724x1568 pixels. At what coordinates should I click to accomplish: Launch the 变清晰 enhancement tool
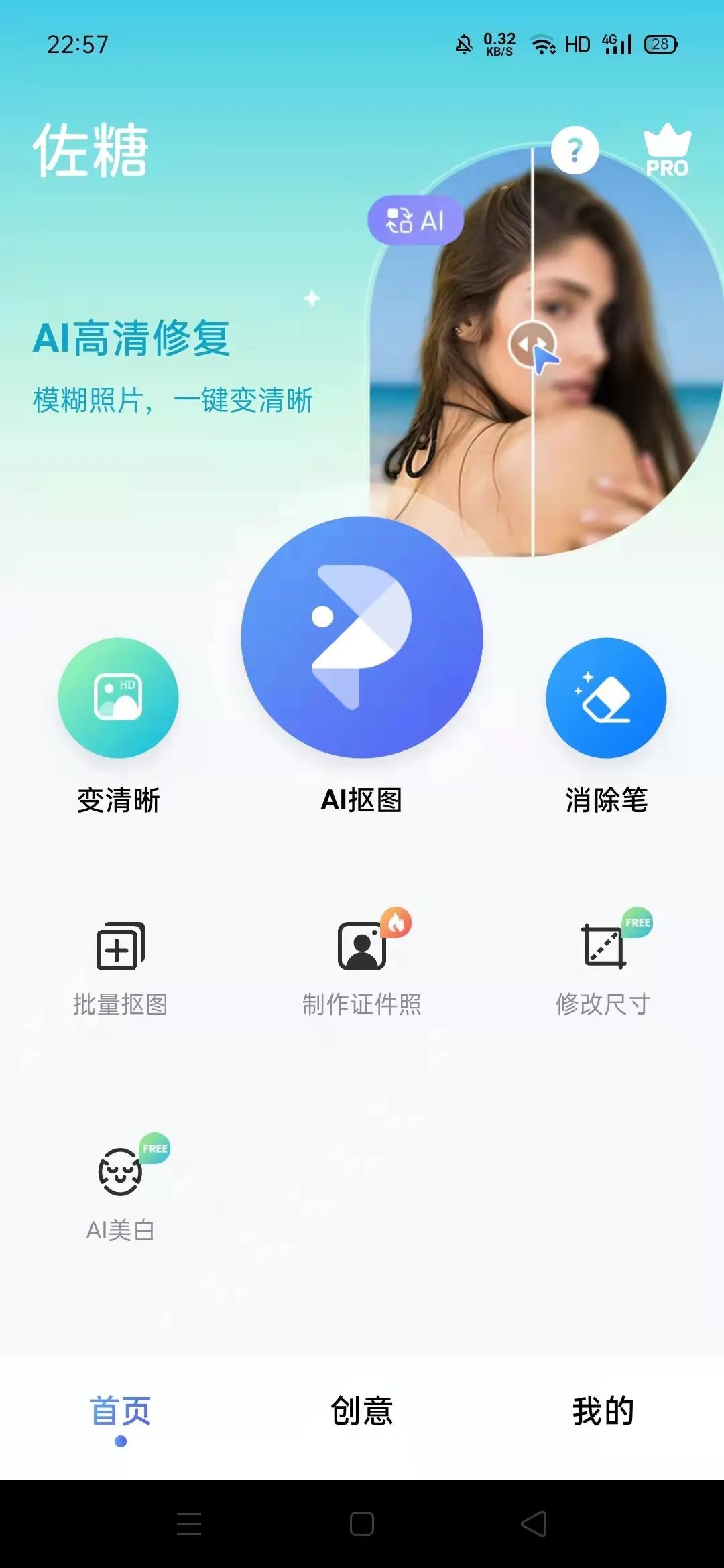tap(119, 698)
